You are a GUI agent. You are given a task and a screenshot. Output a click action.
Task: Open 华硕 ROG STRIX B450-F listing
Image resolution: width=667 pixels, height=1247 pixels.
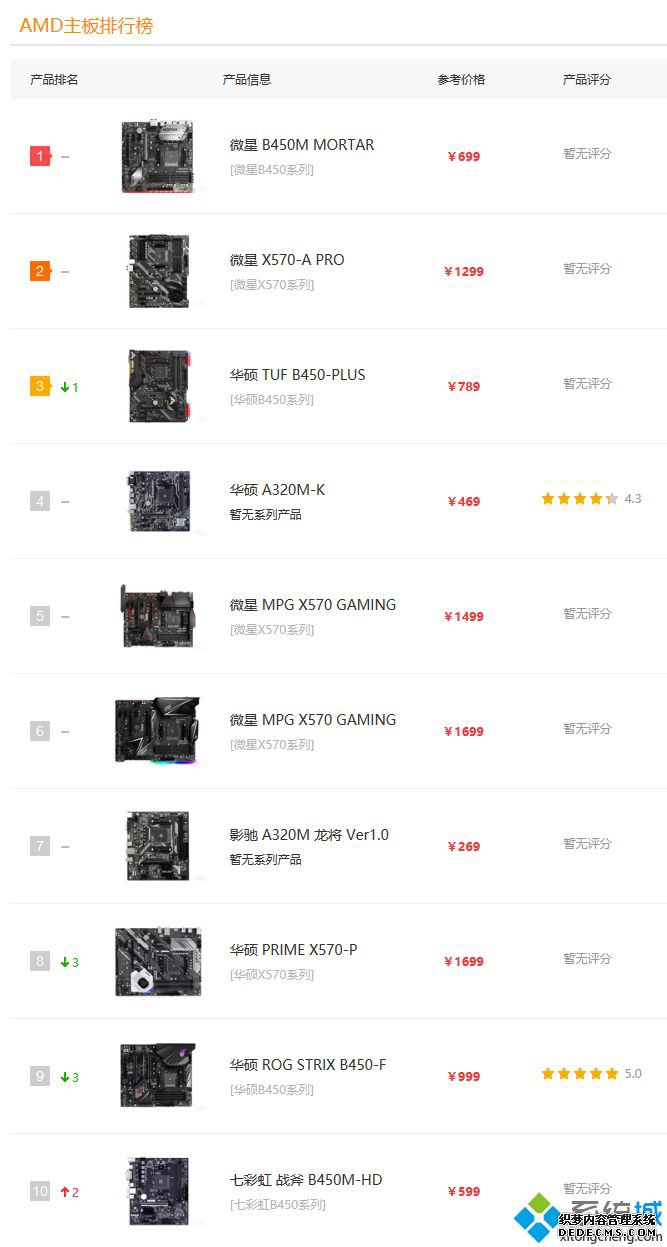pyautogui.click(x=307, y=1065)
